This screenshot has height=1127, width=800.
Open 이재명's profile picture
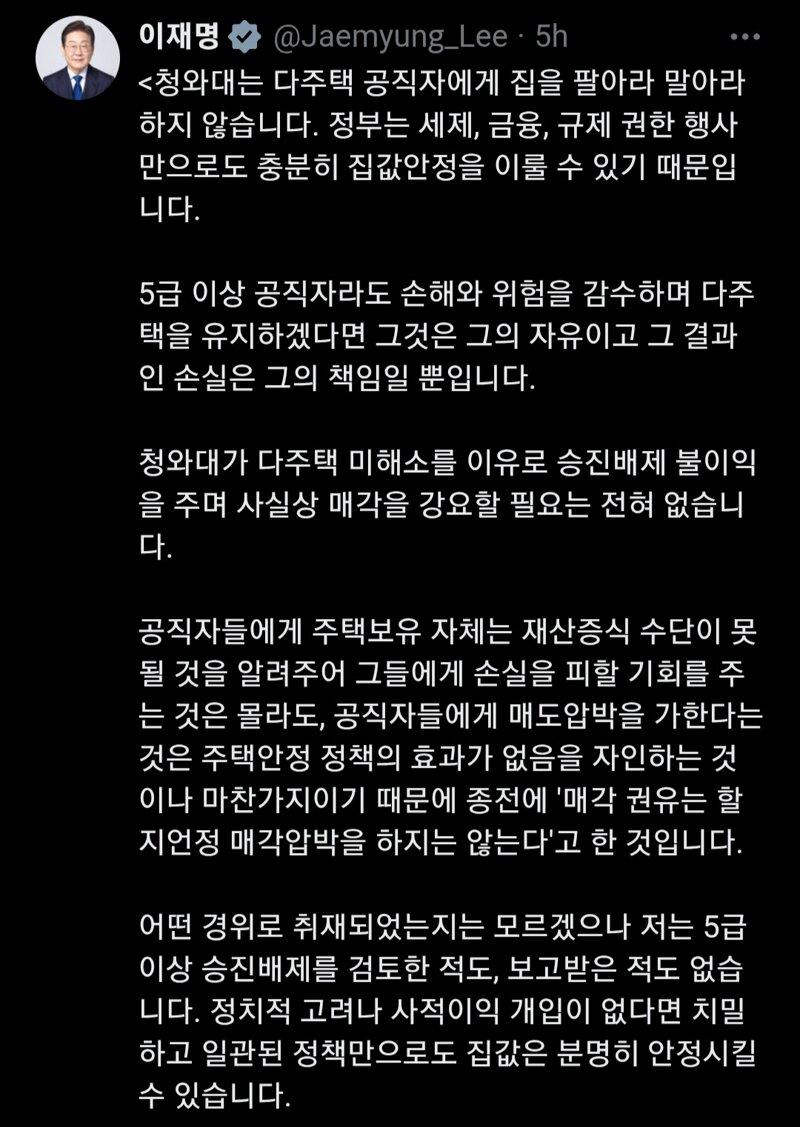tap(77, 58)
